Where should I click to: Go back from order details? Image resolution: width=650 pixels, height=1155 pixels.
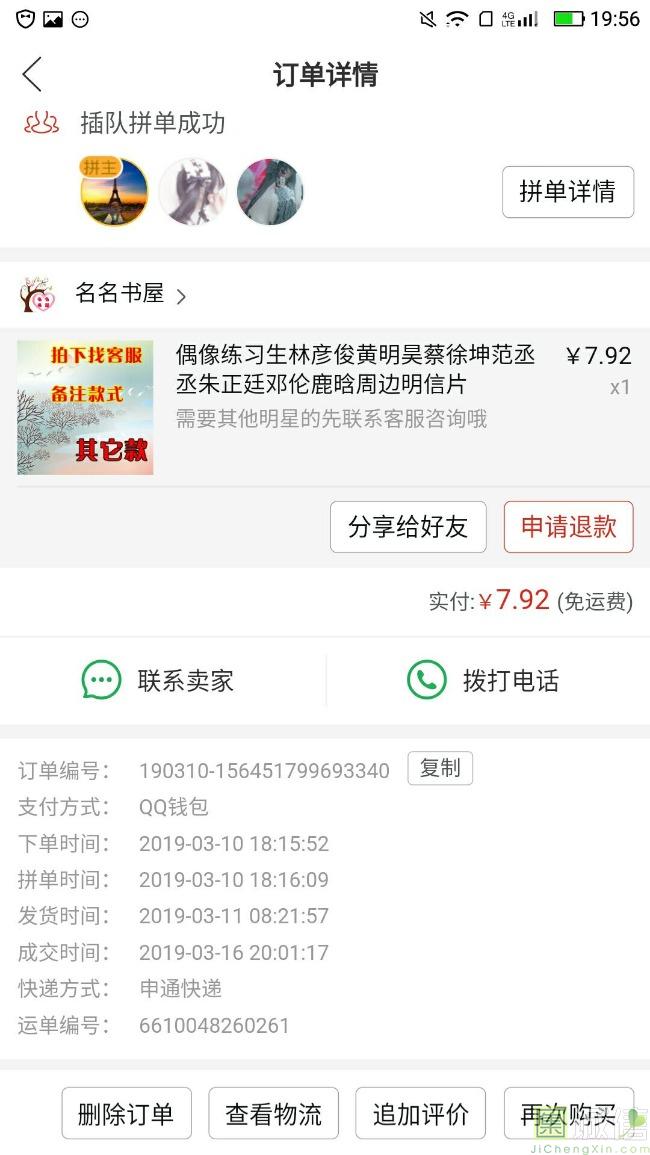pyautogui.click(x=32, y=75)
